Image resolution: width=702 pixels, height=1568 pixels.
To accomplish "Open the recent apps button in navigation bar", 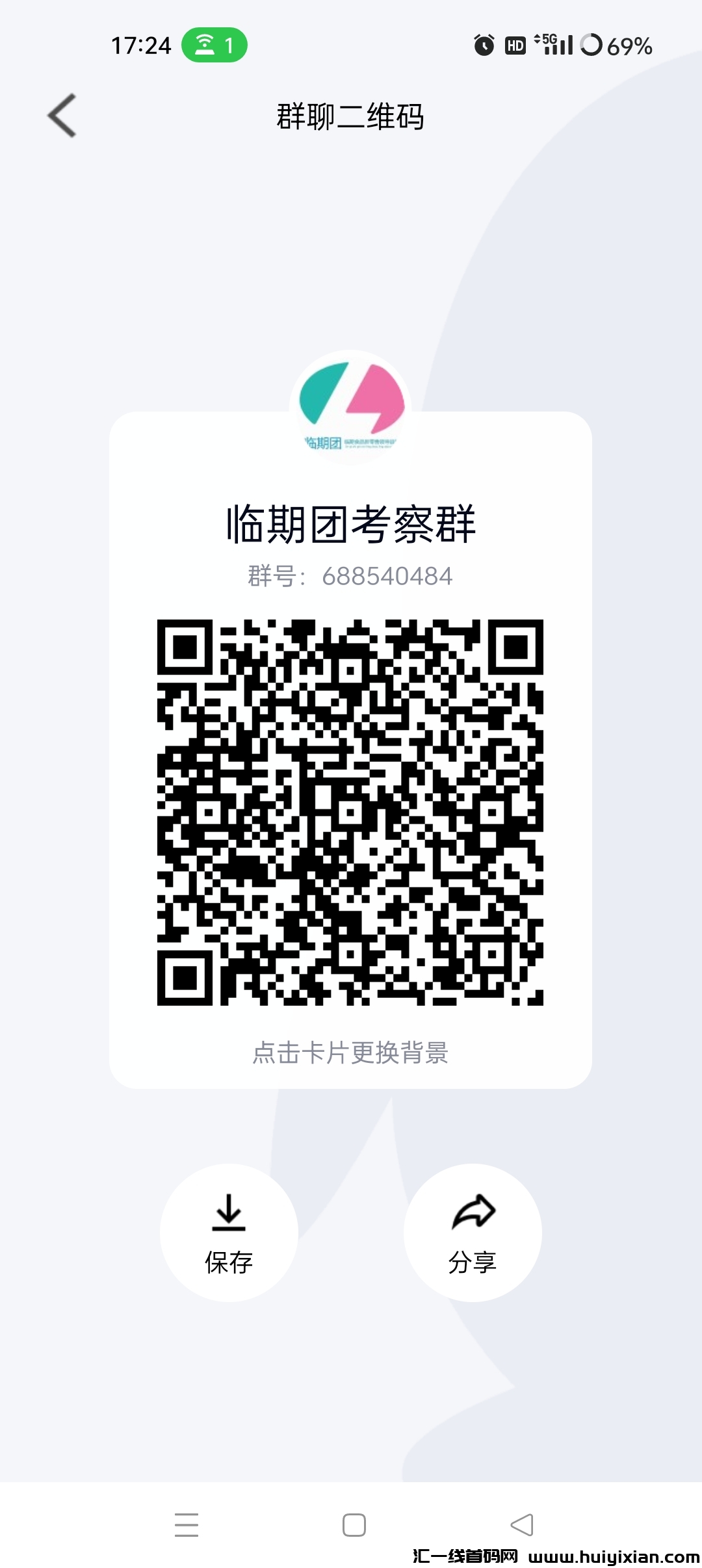I will point(187,1524).
